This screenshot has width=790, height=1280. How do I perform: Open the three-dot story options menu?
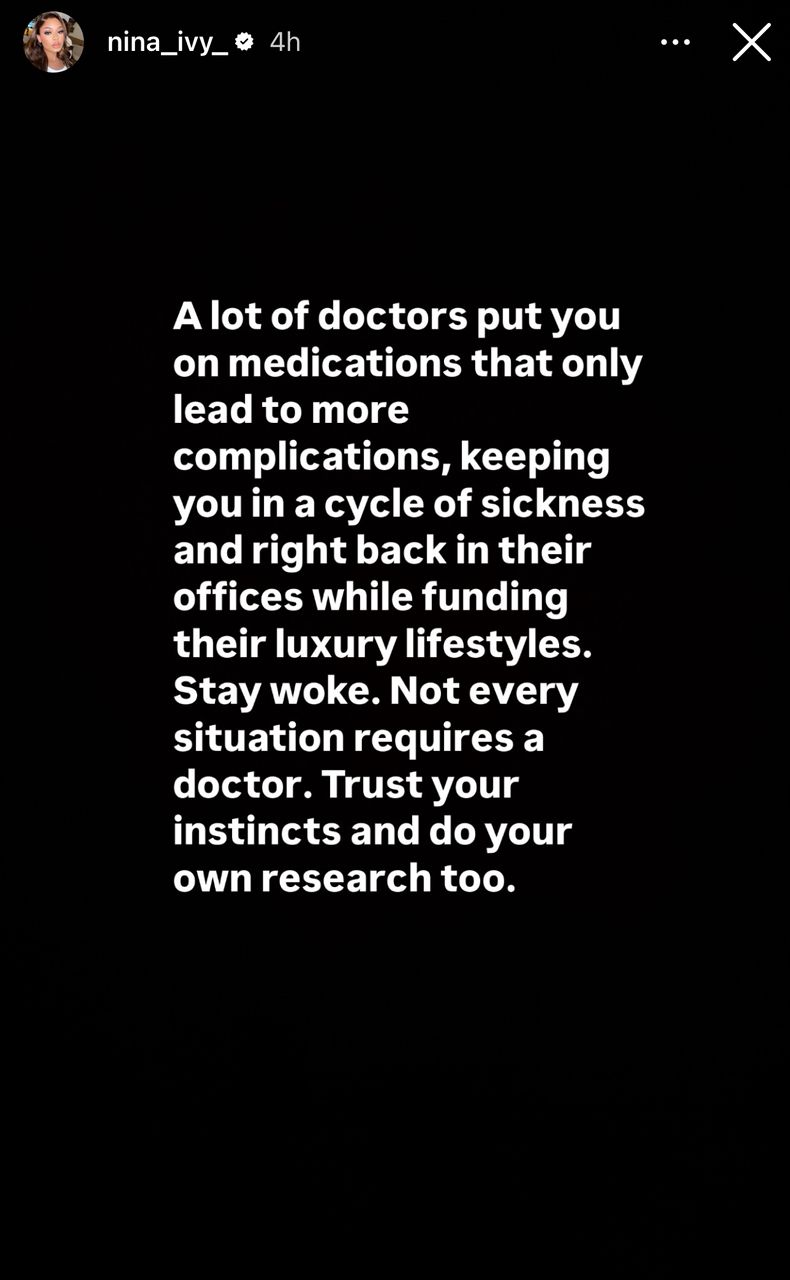click(x=675, y=42)
